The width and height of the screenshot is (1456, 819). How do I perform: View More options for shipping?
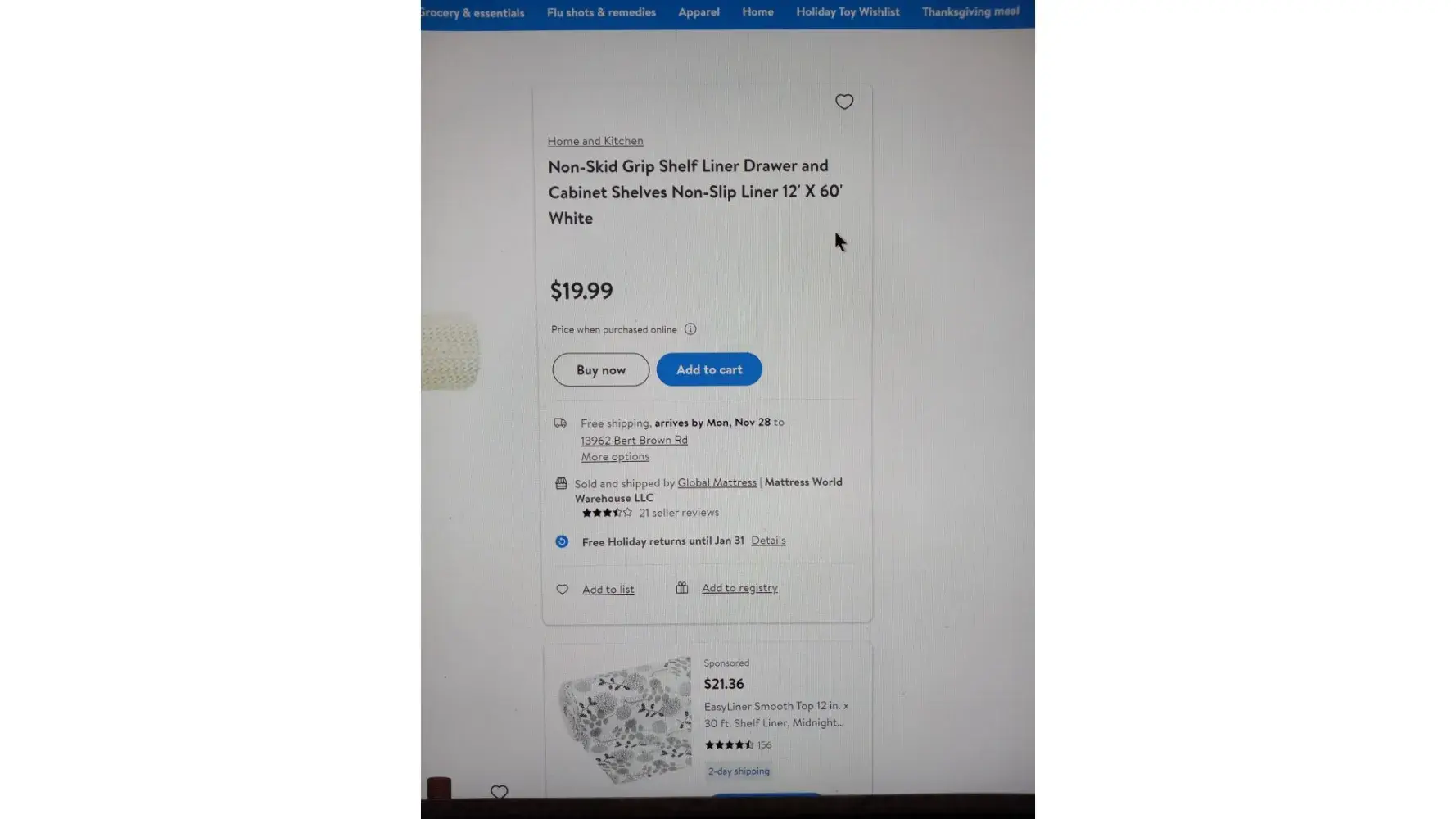615,457
